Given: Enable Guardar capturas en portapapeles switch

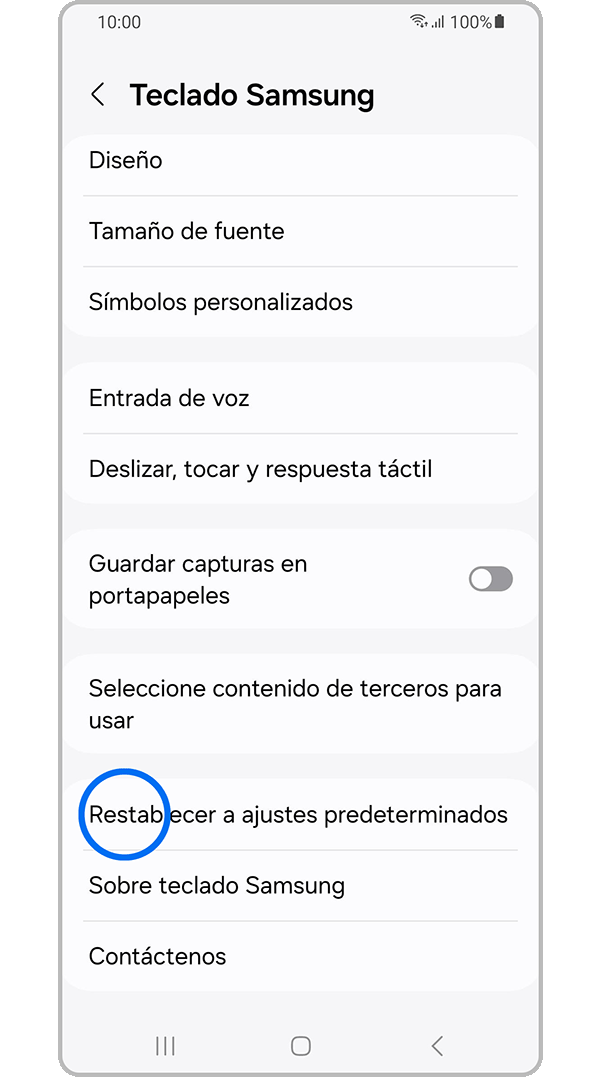Looking at the screenshot, I should [x=490, y=579].
